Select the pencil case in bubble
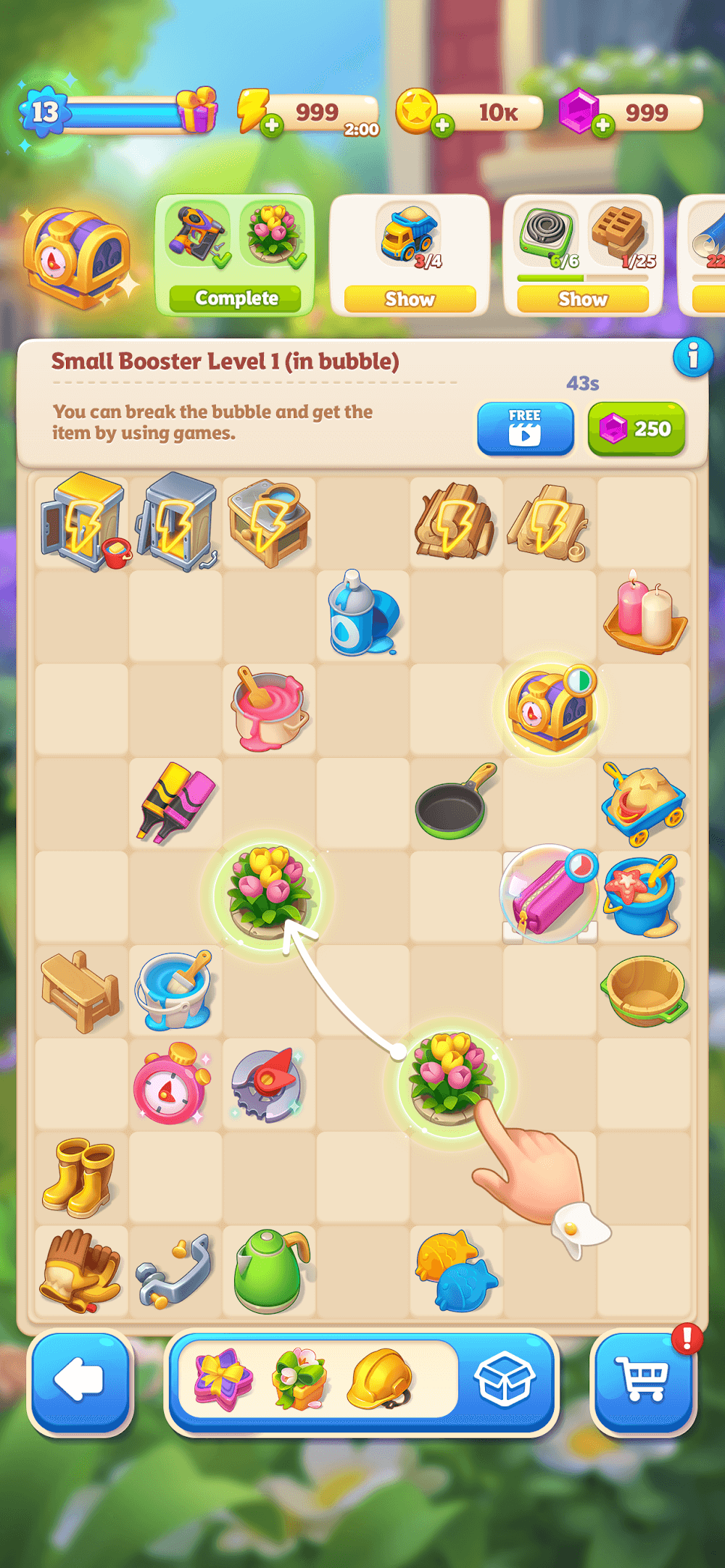The height and width of the screenshot is (1568, 725). coord(549,895)
